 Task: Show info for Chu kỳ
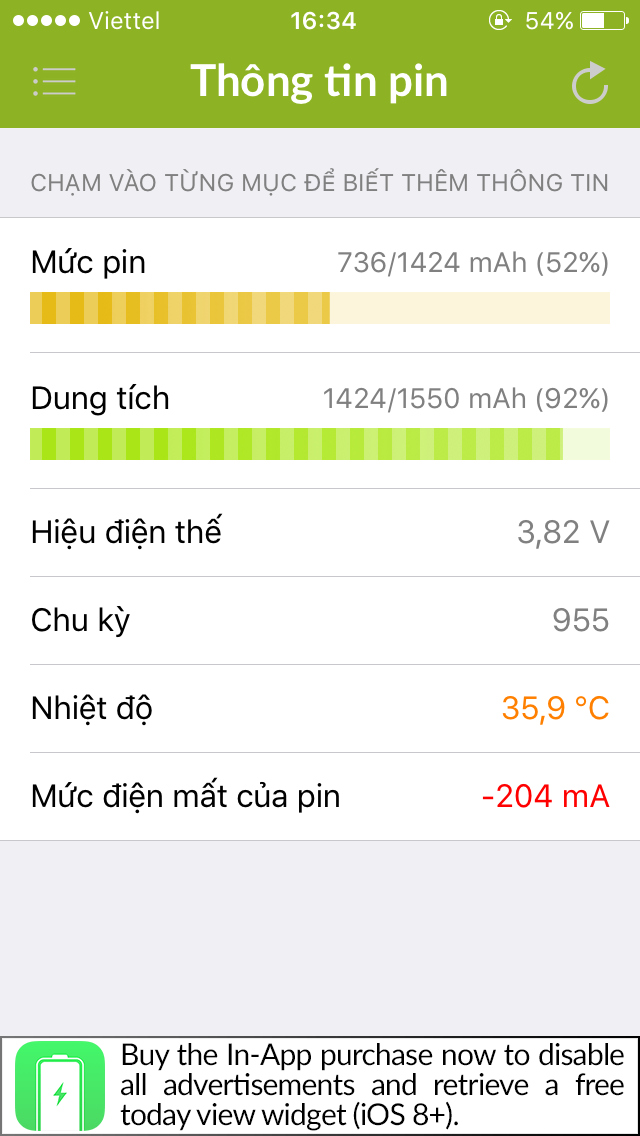coord(320,621)
